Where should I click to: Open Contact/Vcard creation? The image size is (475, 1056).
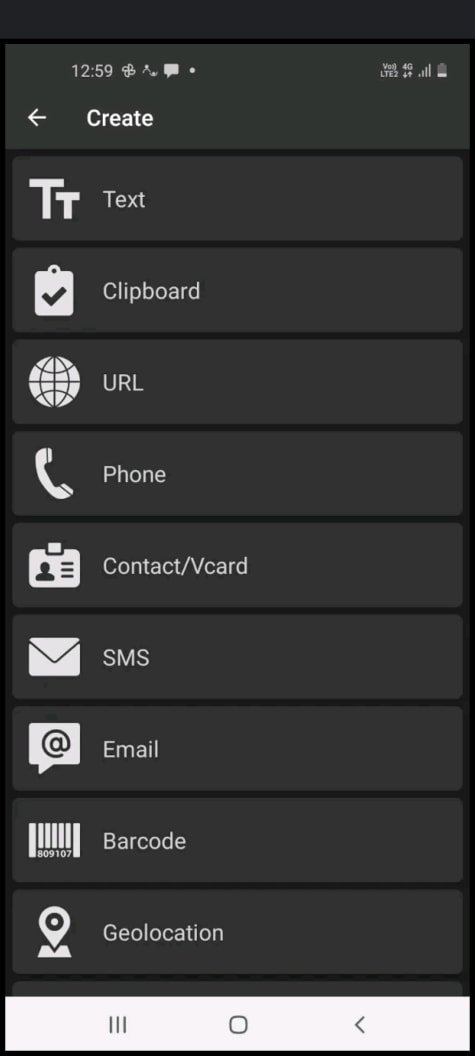coord(237,565)
